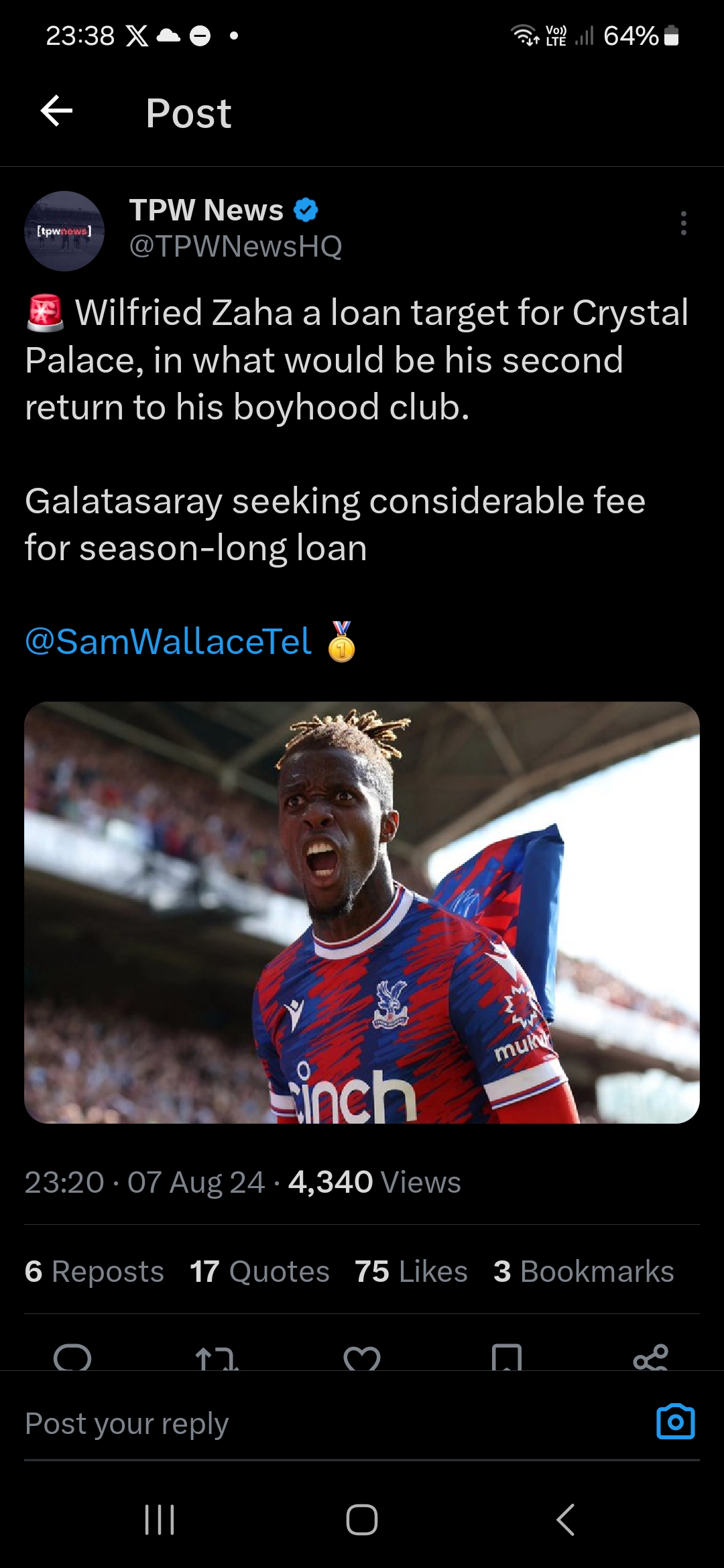Repost this TPW News post

click(216, 1358)
